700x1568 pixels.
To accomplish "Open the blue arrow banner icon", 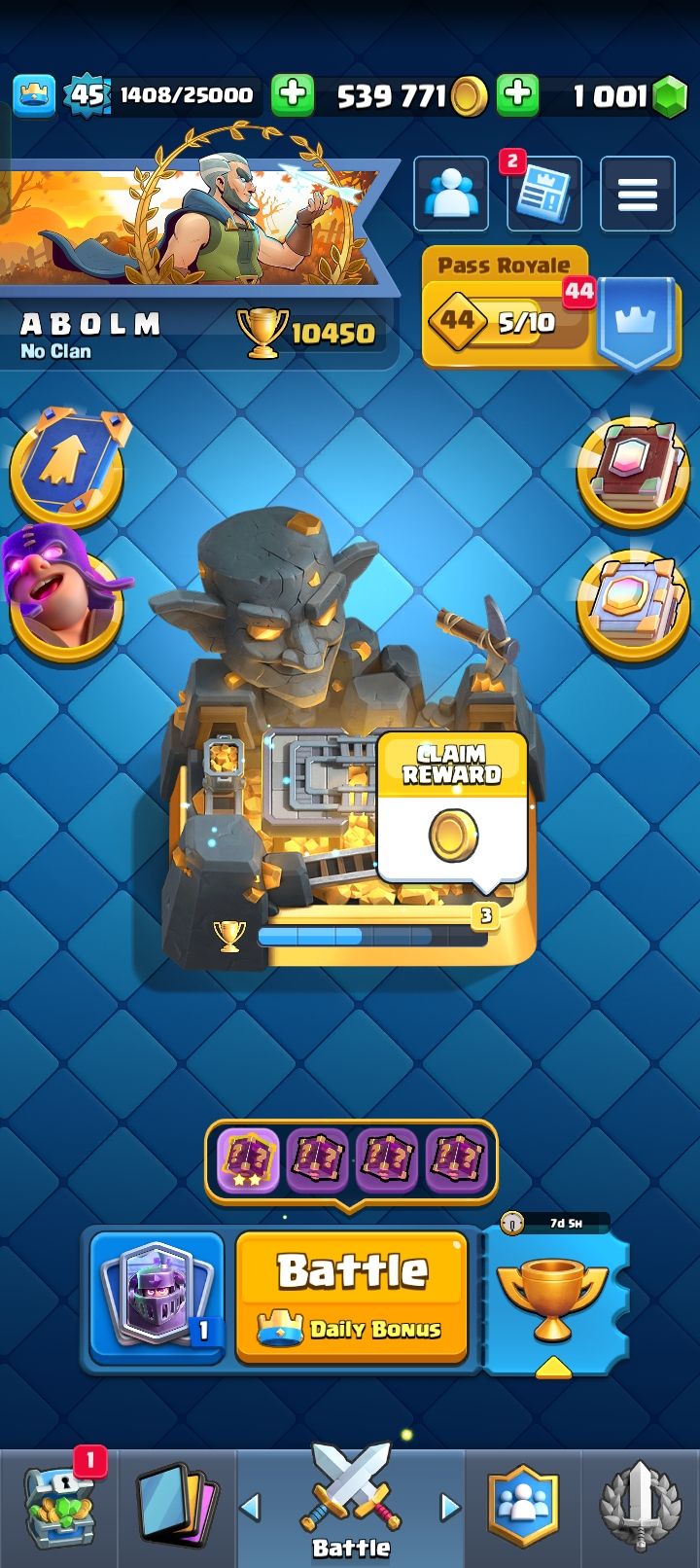I will [x=66, y=465].
